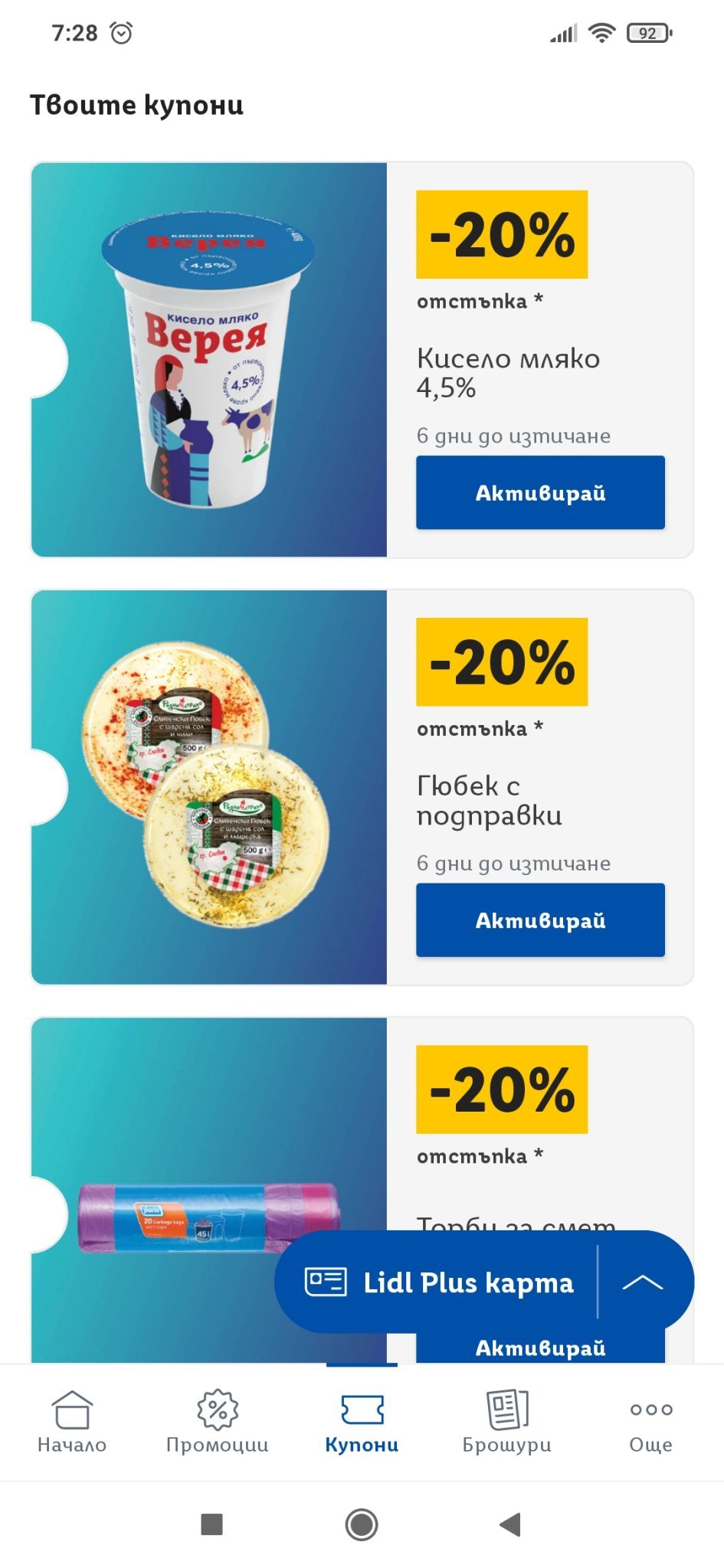The width and height of the screenshot is (724, 1568).
Task: Activate the garbage bags coupon
Action: [540, 1348]
